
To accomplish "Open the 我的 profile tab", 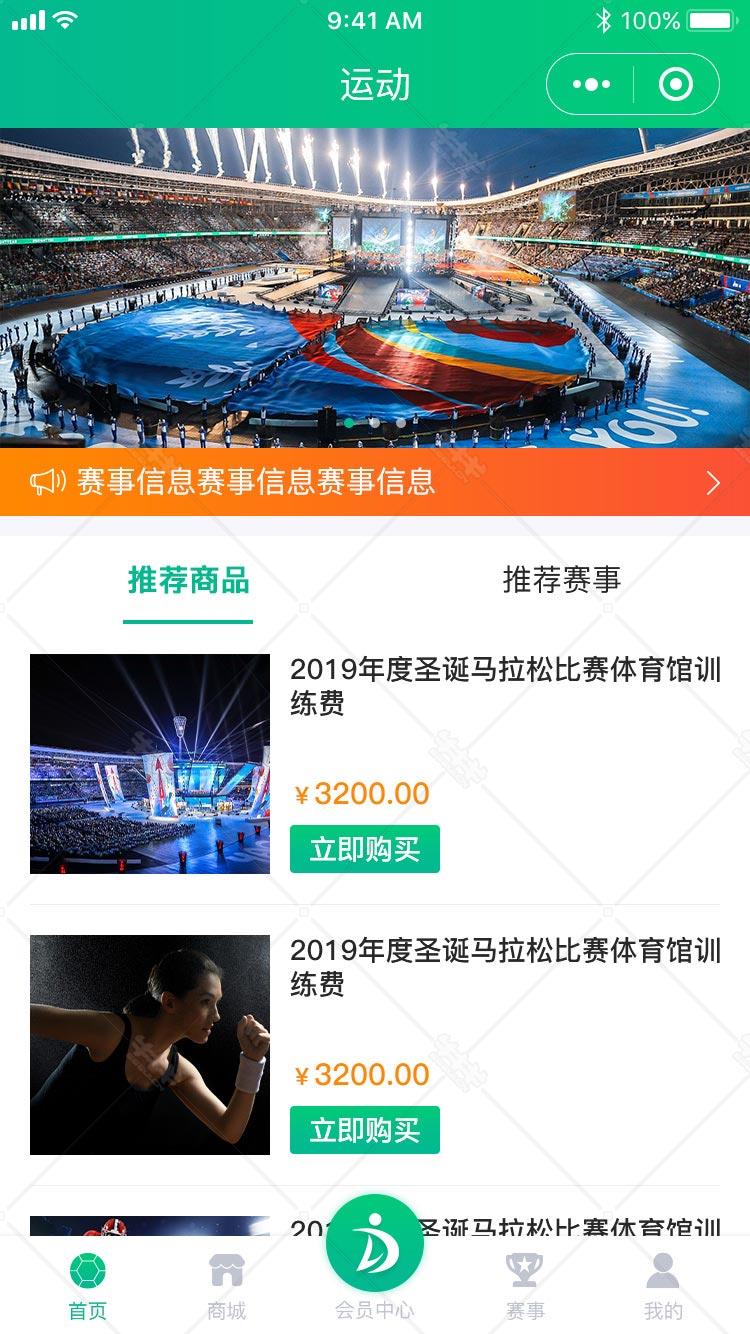I will point(663,1287).
